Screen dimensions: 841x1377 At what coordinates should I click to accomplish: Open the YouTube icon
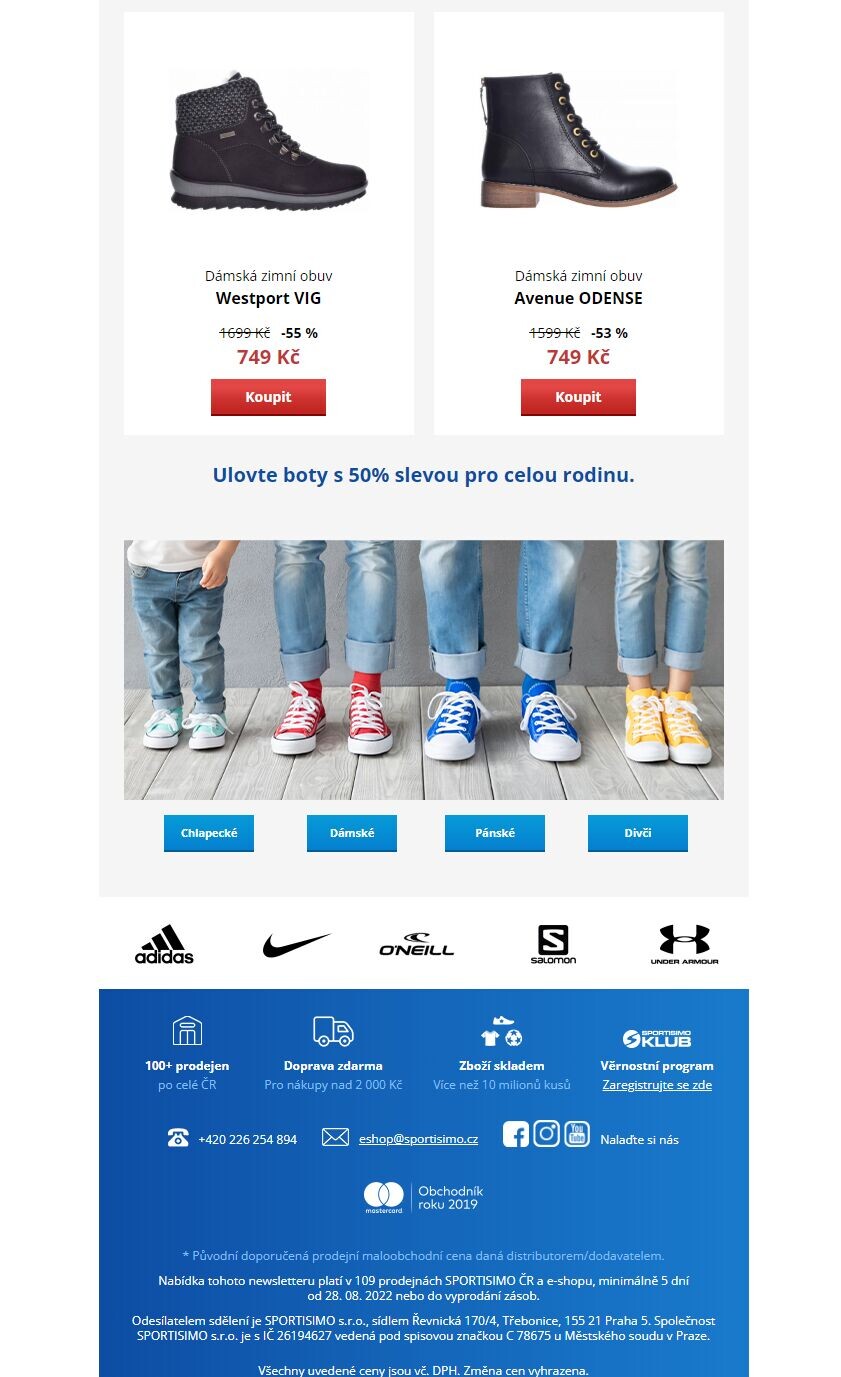(577, 1134)
